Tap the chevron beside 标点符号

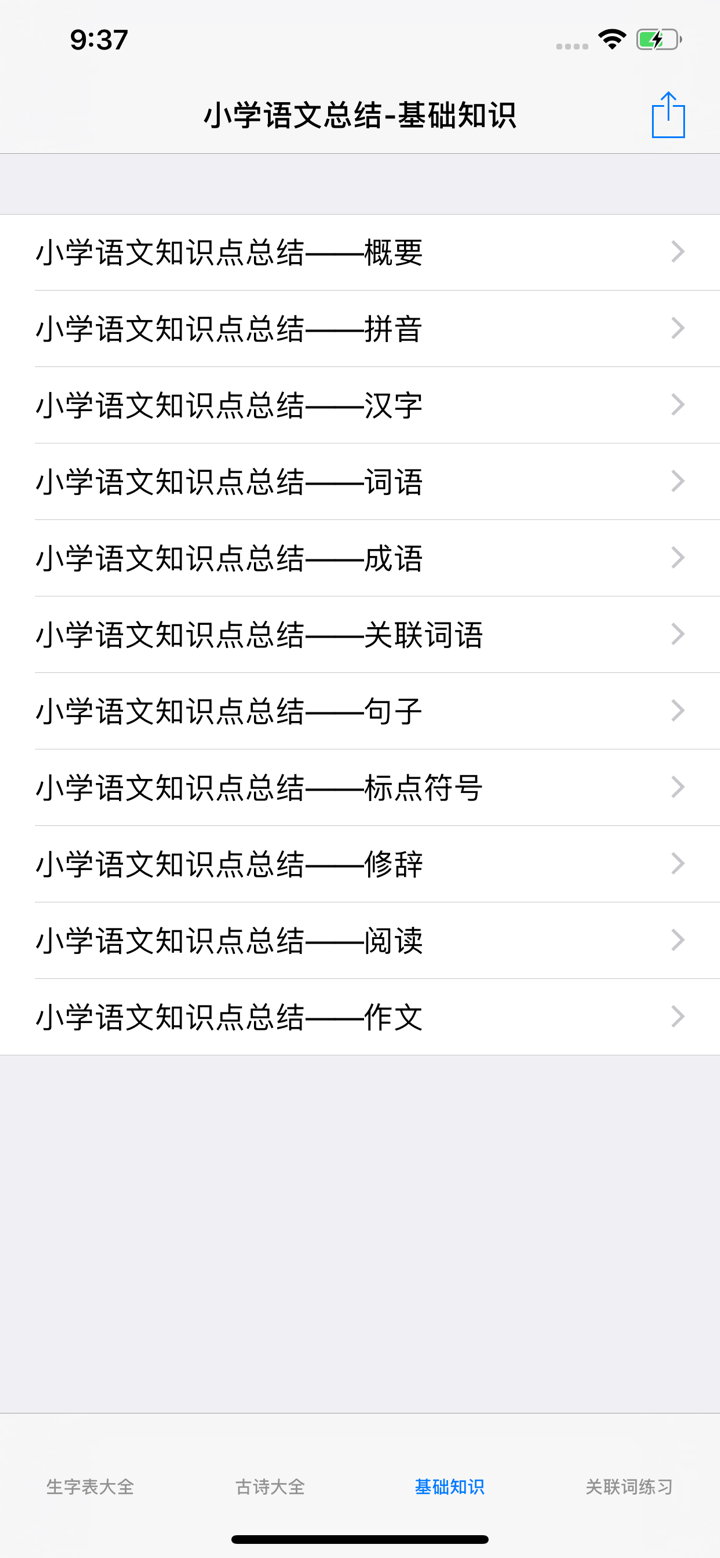[678, 787]
